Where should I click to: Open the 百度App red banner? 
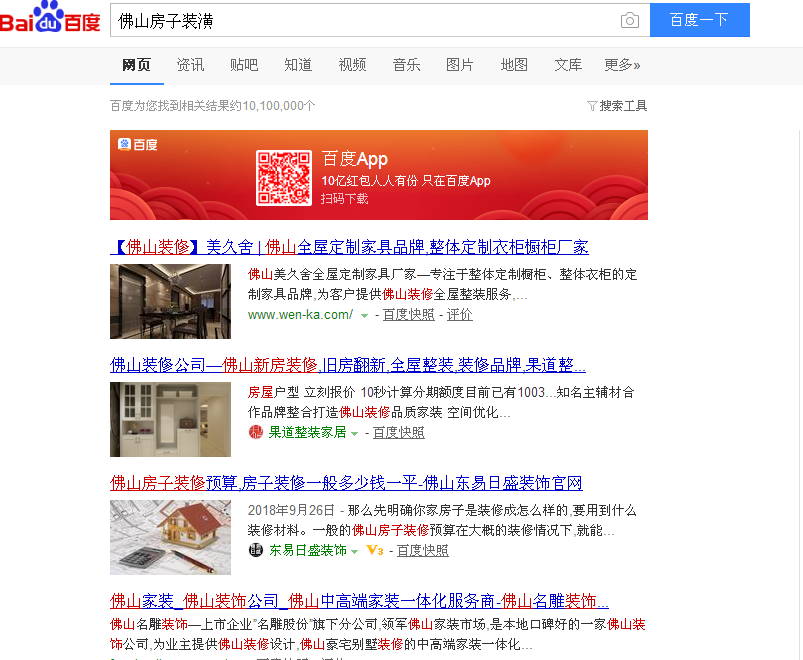click(x=378, y=175)
